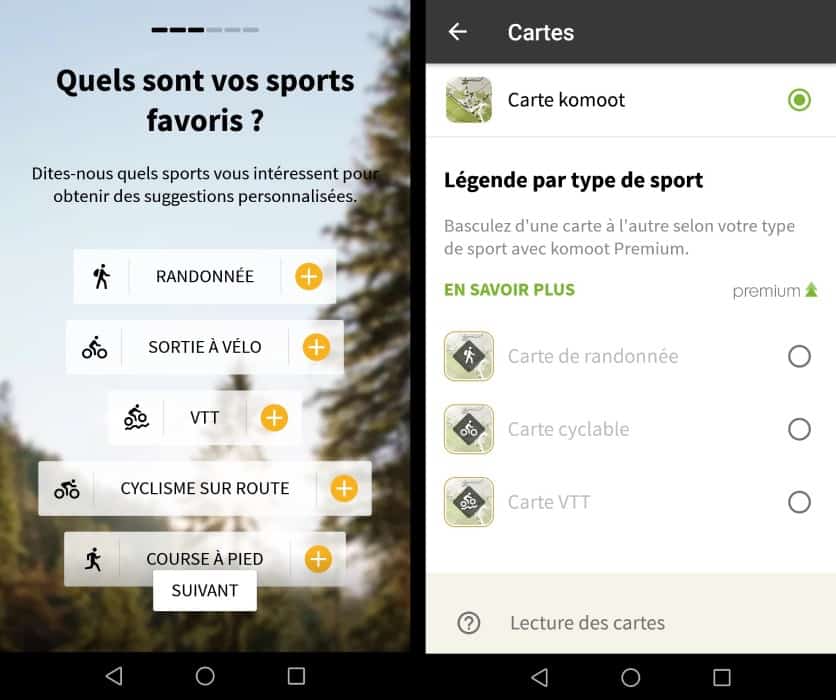Switch to the Carte VTT map

[799, 502]
